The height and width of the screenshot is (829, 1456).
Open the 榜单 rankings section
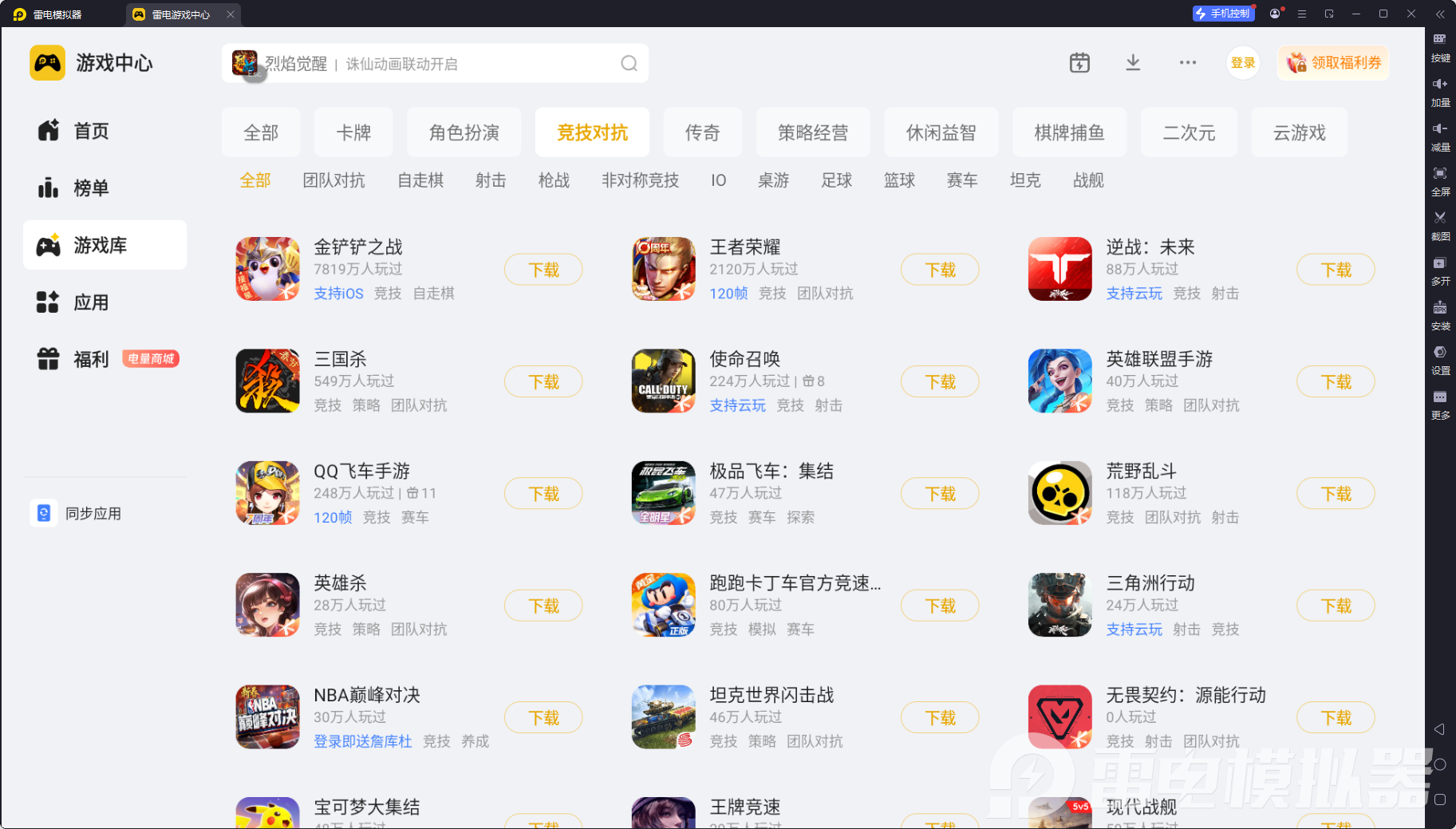coord(90,188)
